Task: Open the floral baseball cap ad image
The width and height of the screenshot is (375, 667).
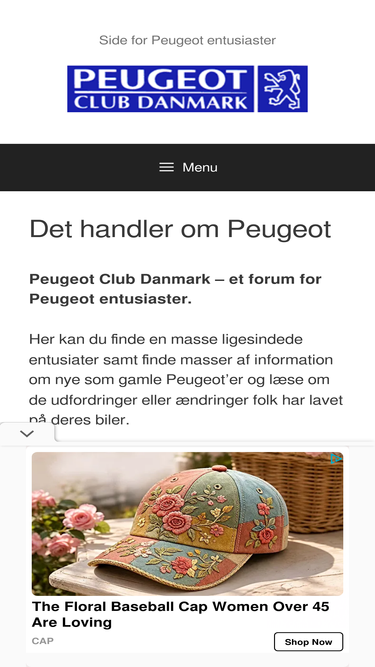Action: coord(188,523)
